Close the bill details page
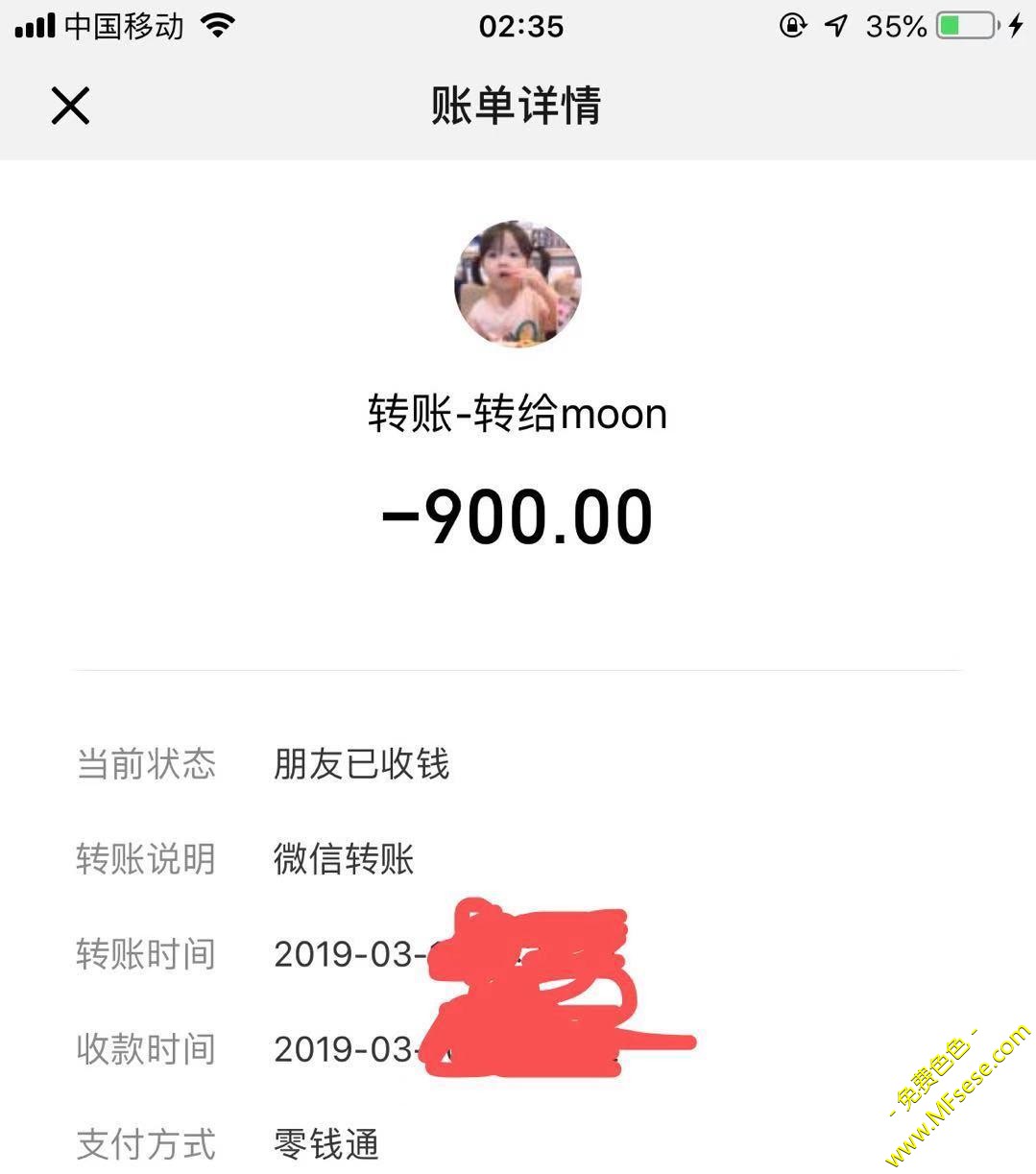This screenshot has width=1036, height=1174. tap(70, 106)
